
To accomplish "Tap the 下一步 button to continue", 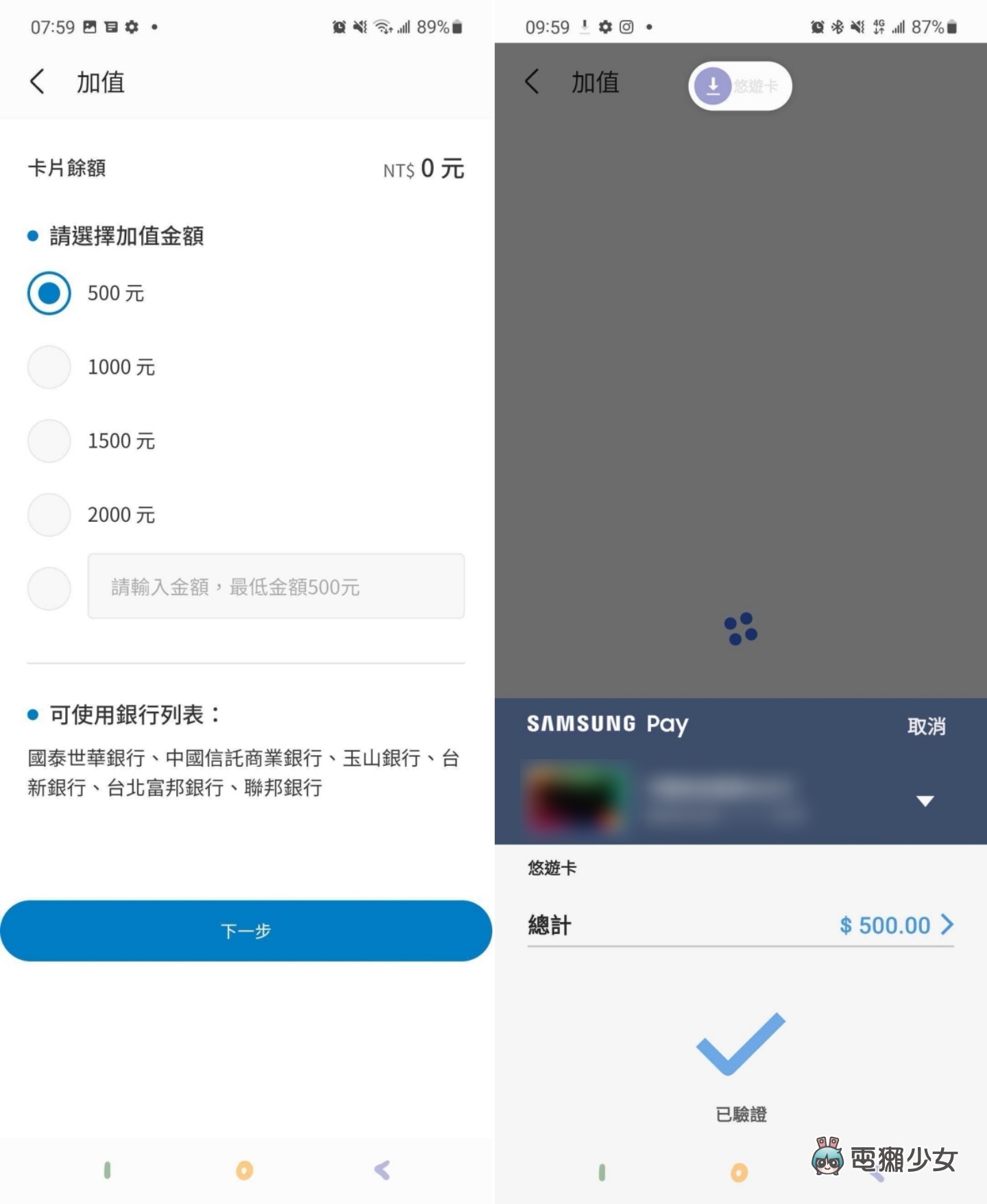I will point(246,930).
